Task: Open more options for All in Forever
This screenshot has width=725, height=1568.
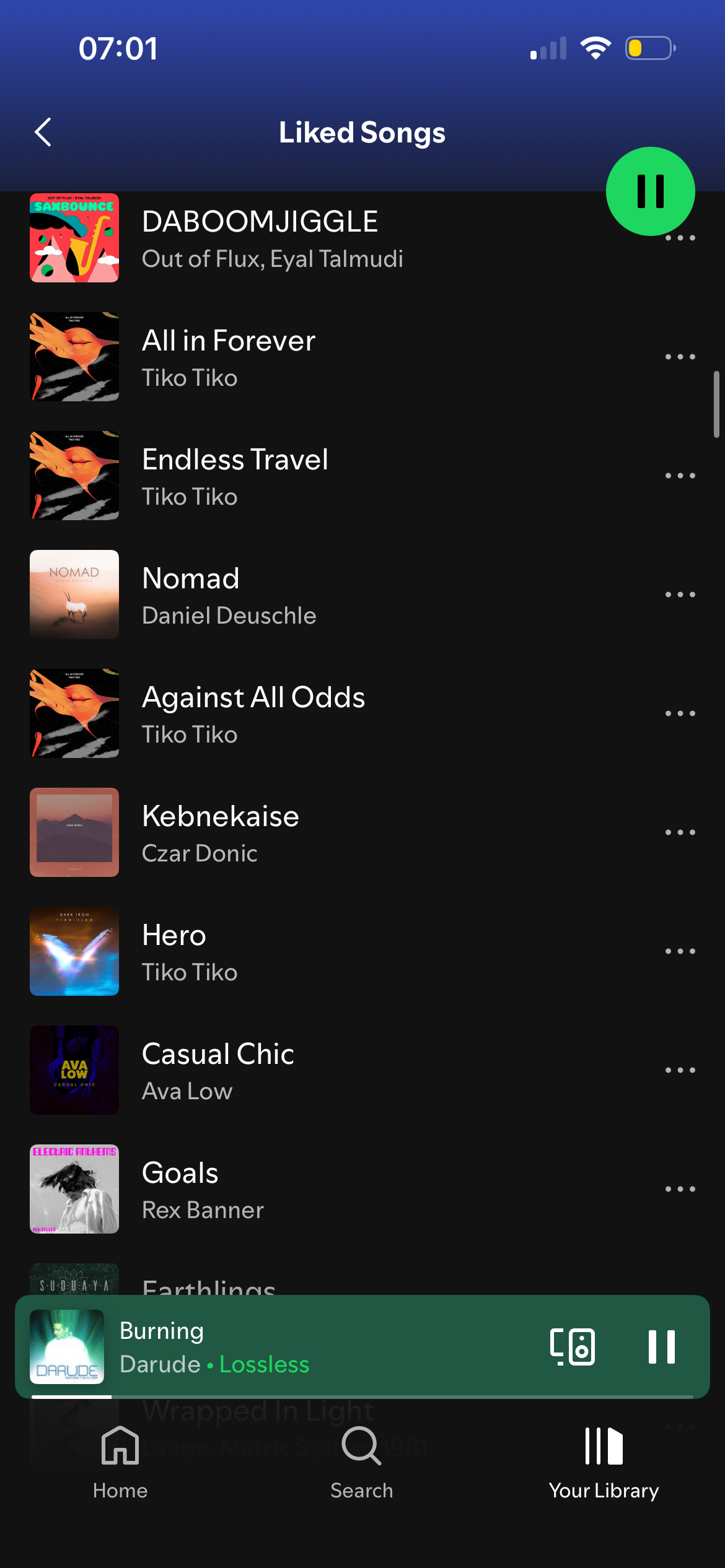Action: point(680,357)
